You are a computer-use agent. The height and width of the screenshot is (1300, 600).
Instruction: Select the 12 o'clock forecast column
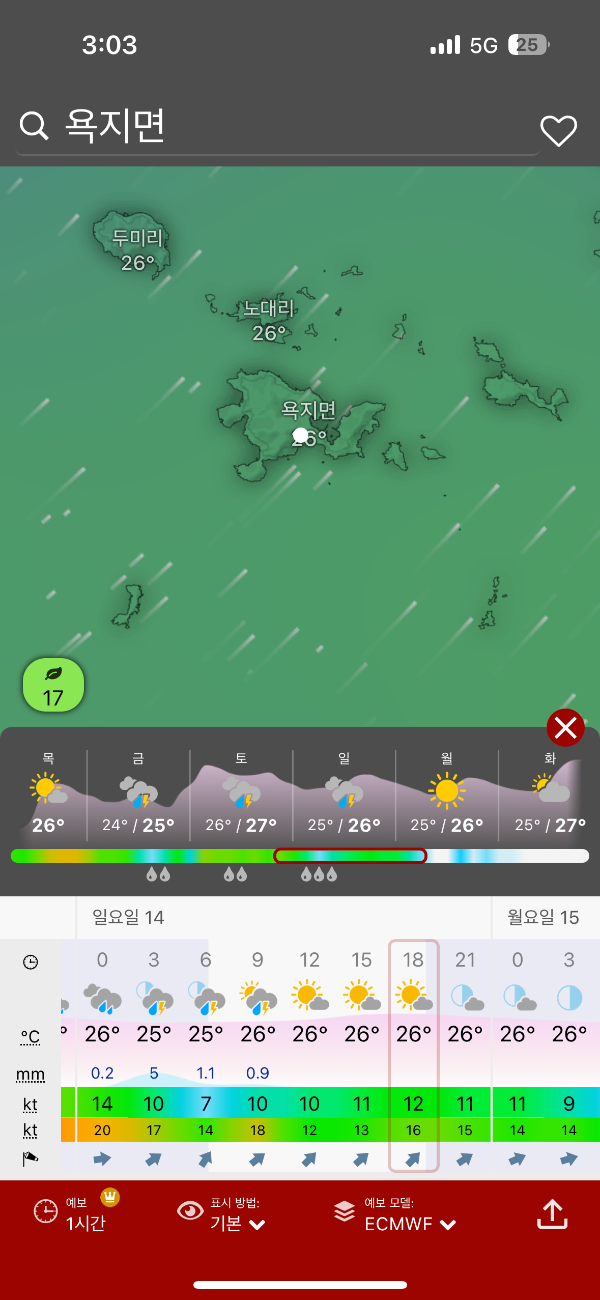(x=310, y=1055)
